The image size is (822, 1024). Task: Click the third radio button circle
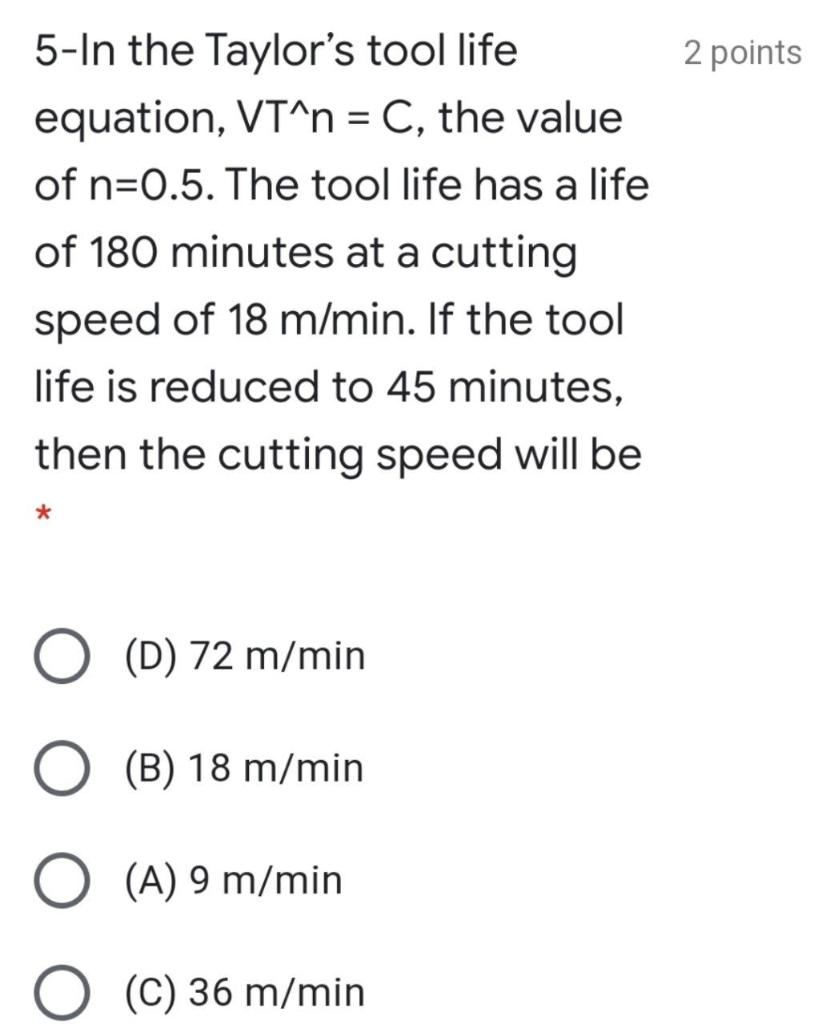pyautogui.click(x=62, y=881)
